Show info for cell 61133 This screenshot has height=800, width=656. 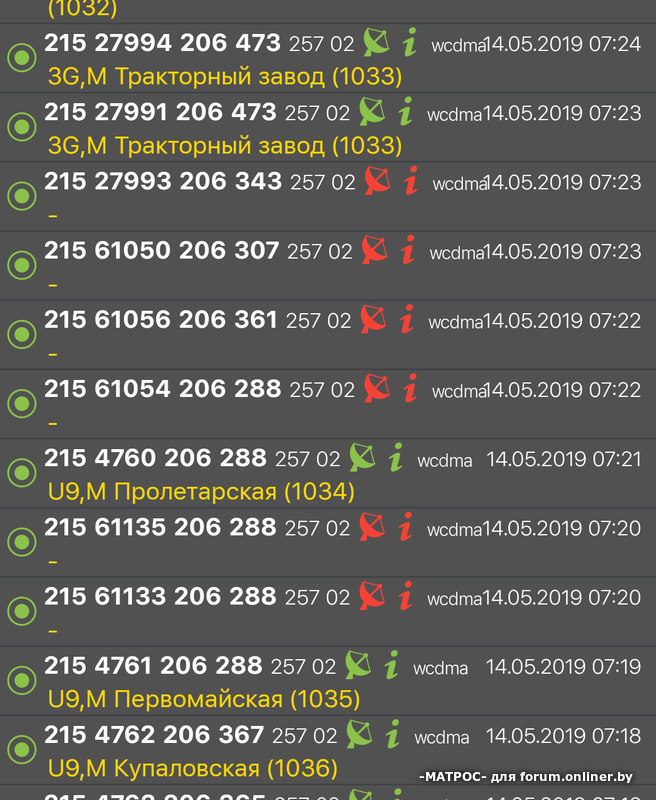(405, 597)
